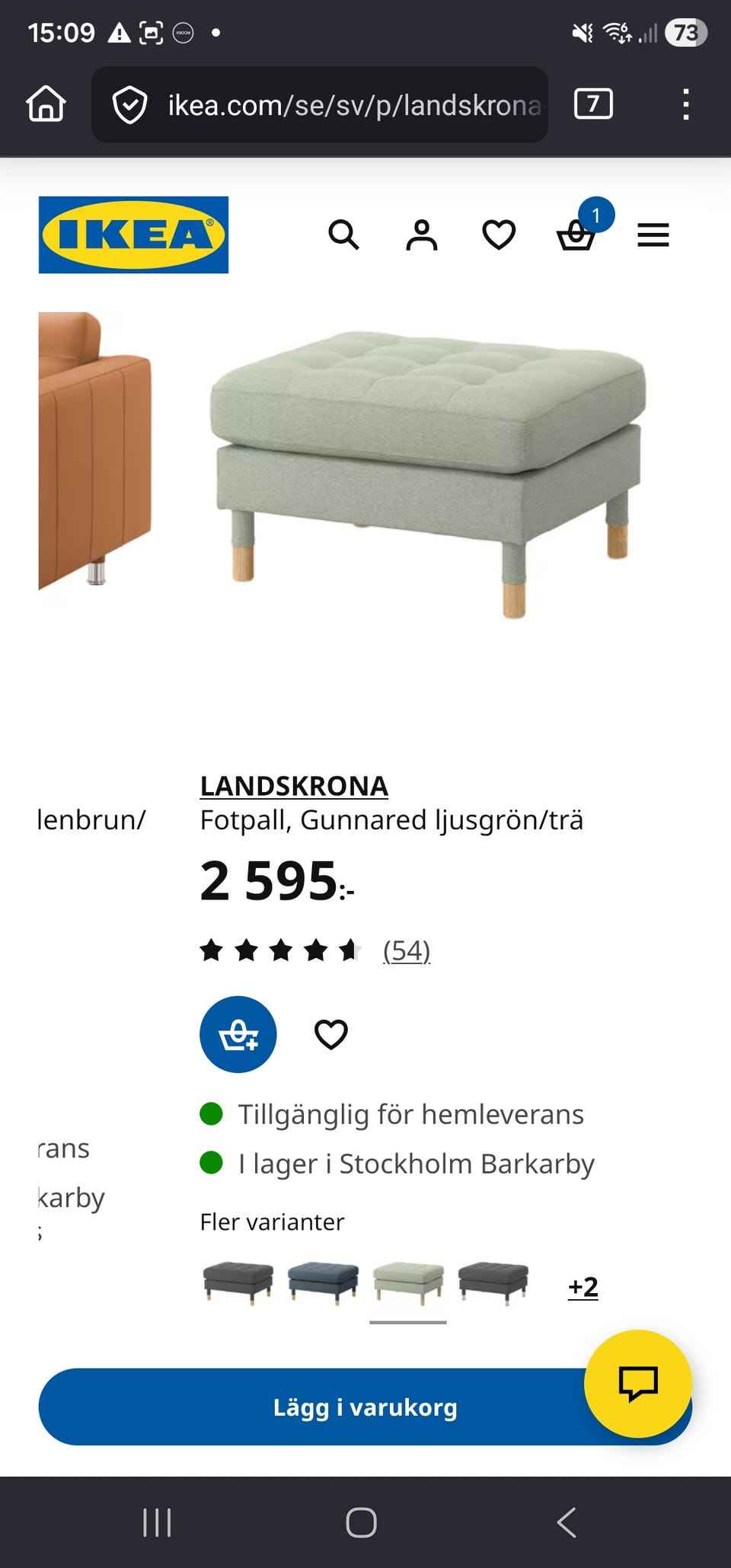Open the hamburger menu
731x1568 pixels.
point(652,235)
